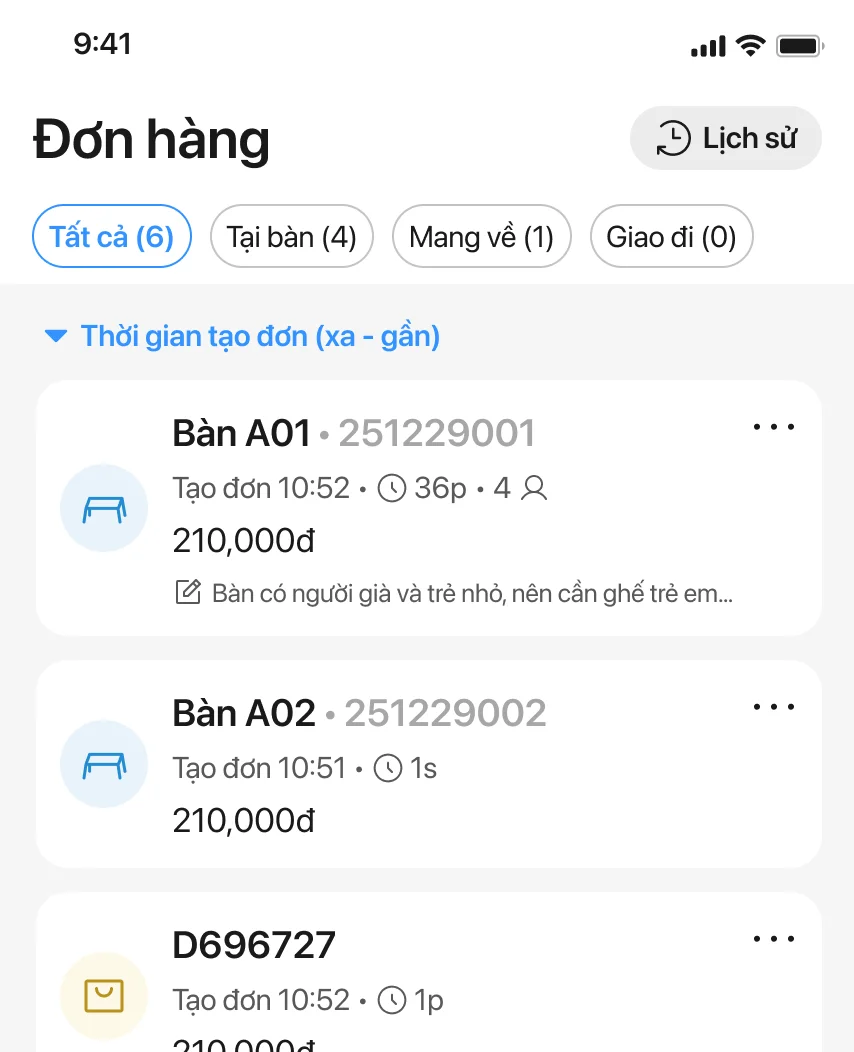Tap the three-dot menu on Bàn A02
The height and width of the screenshot is (1052, 854).
[x=774, y=708]
